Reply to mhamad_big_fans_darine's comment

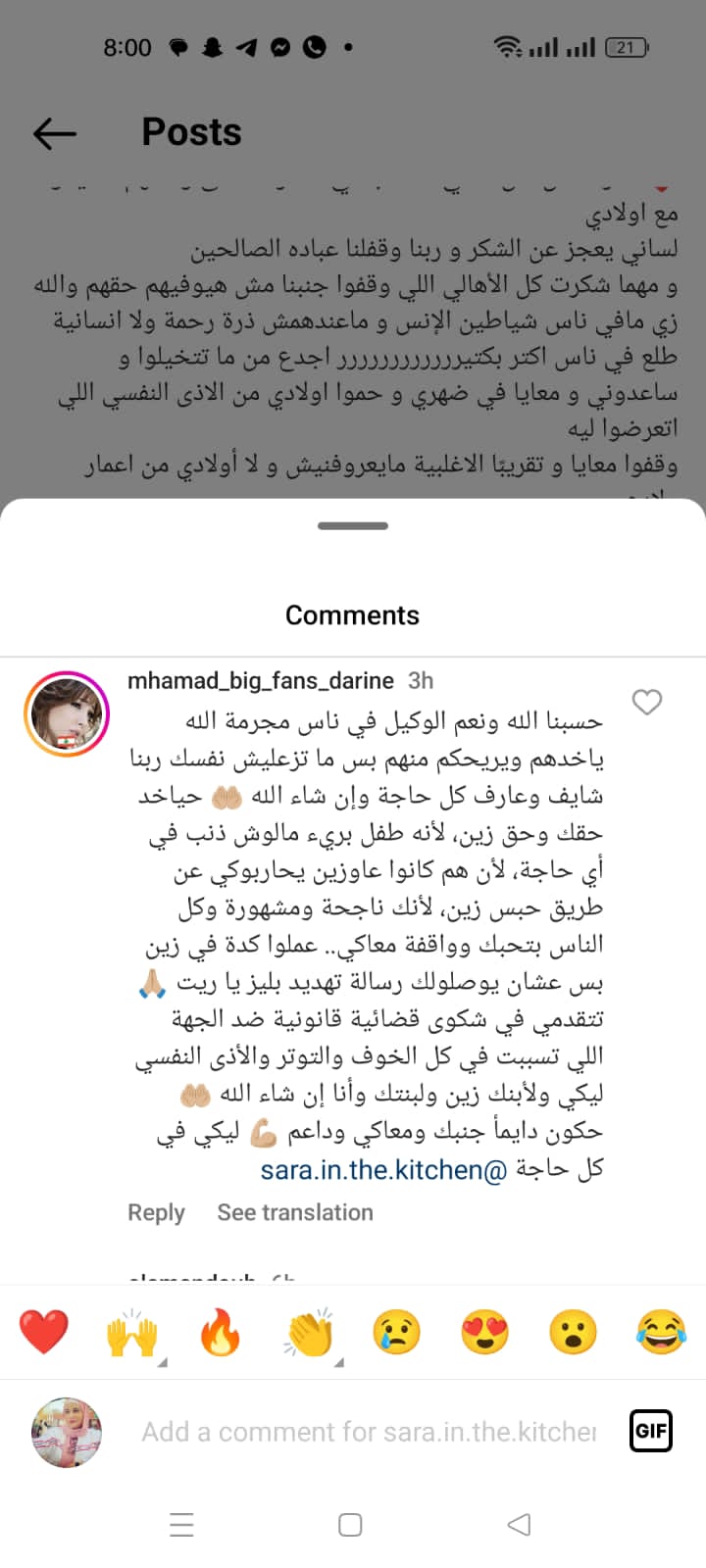pyautogui.click(x=156, y=1212)
